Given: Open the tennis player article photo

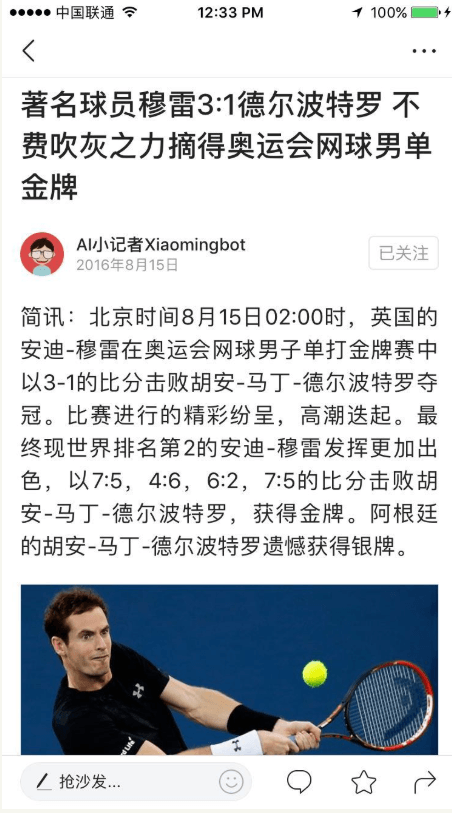Looking at the screenshot, I should pyautogui.click(x=229, y=669).
